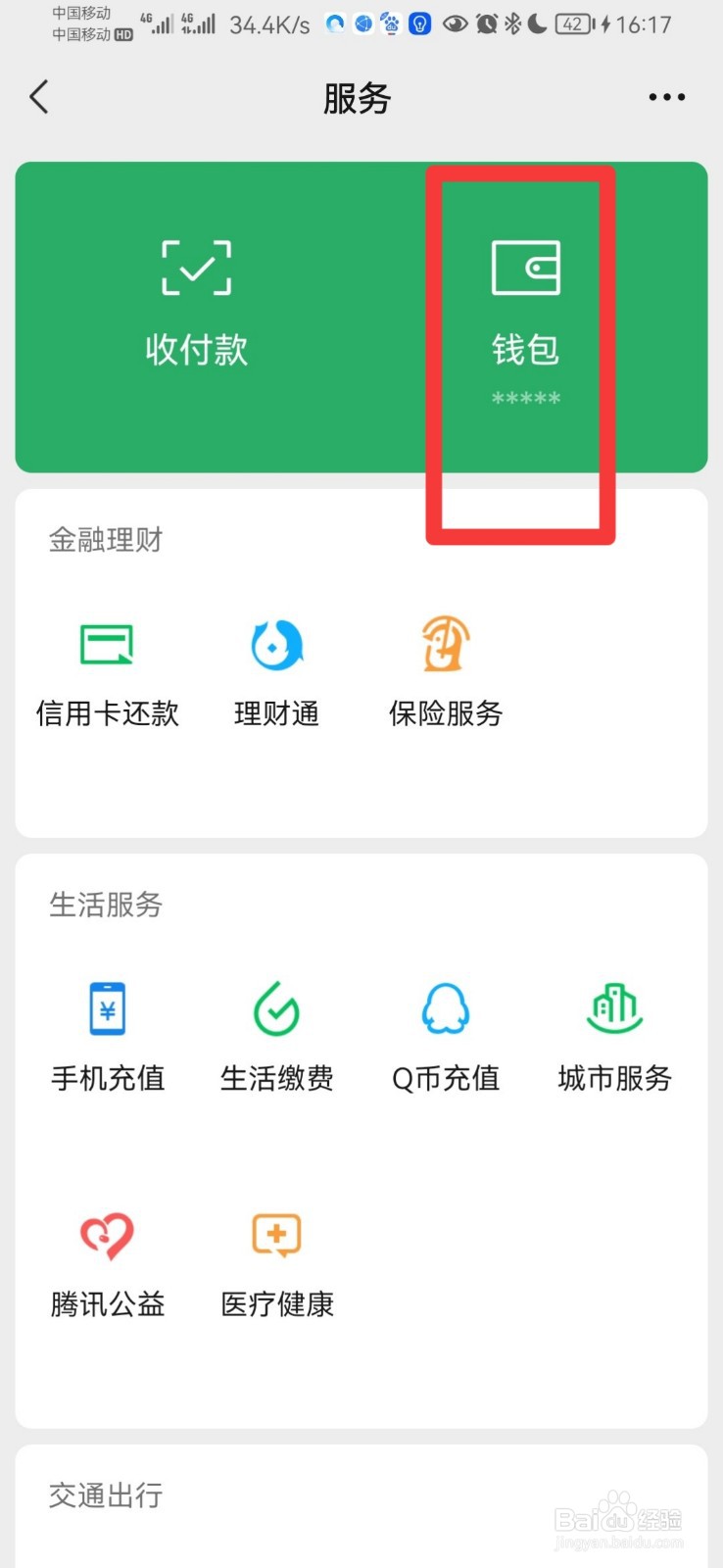
Task: Open the 生活服务 section header
Action: point(105,906)
